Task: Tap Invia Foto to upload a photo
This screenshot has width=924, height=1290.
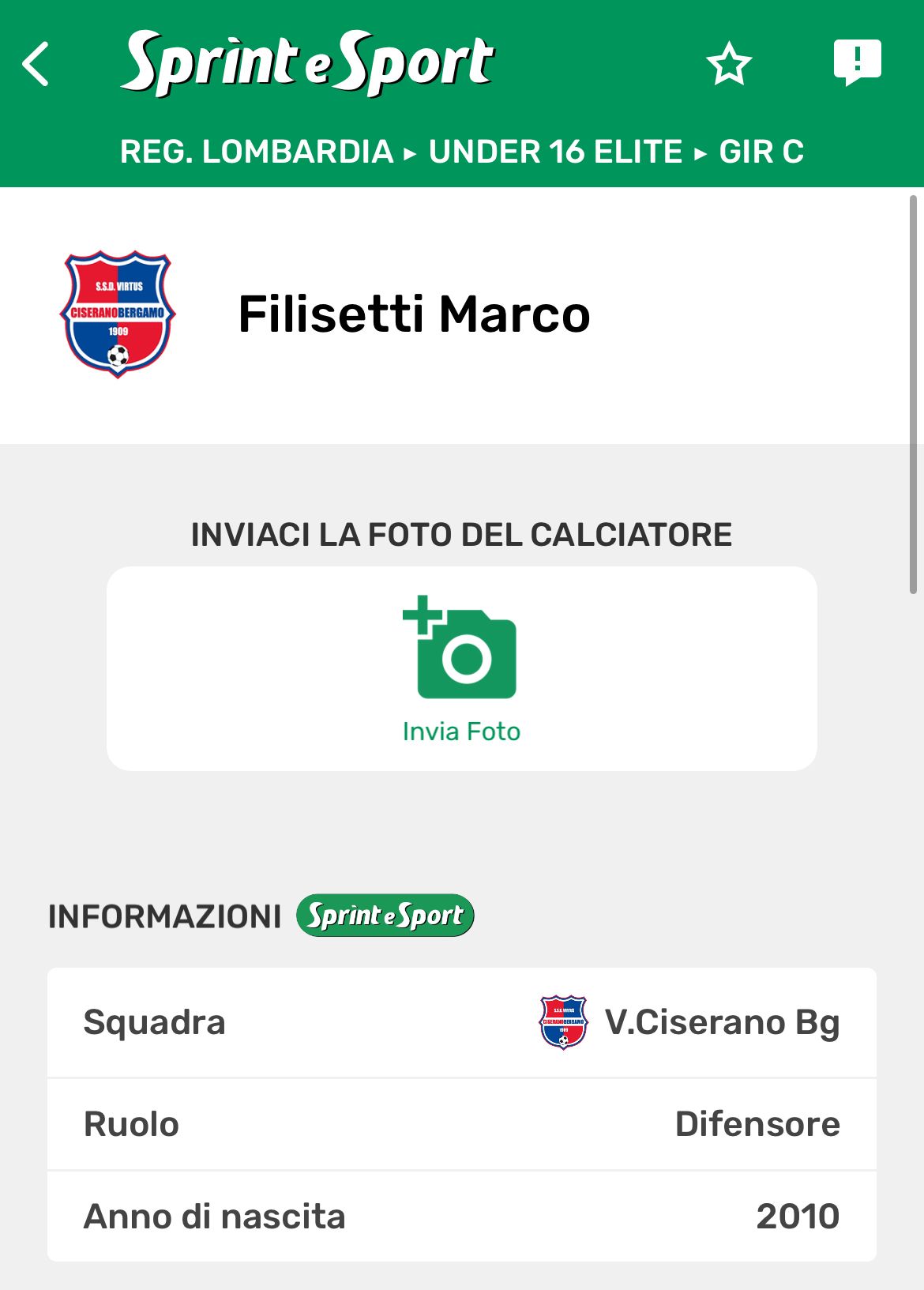Action: coord(461,668)
